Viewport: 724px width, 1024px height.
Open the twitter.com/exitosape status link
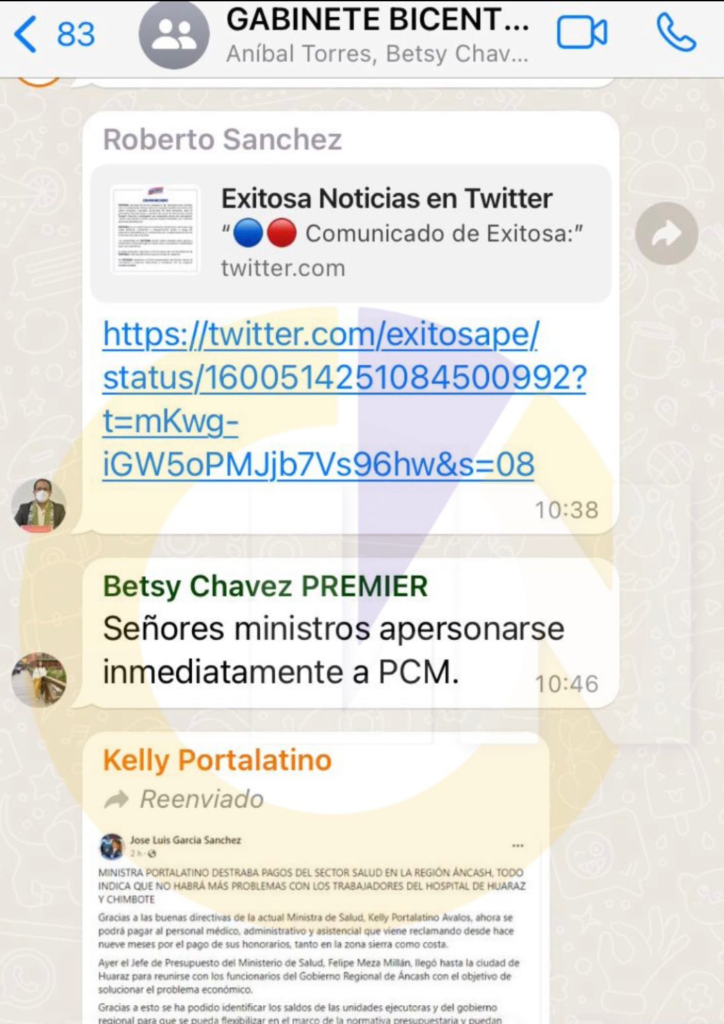pos(340,400)
